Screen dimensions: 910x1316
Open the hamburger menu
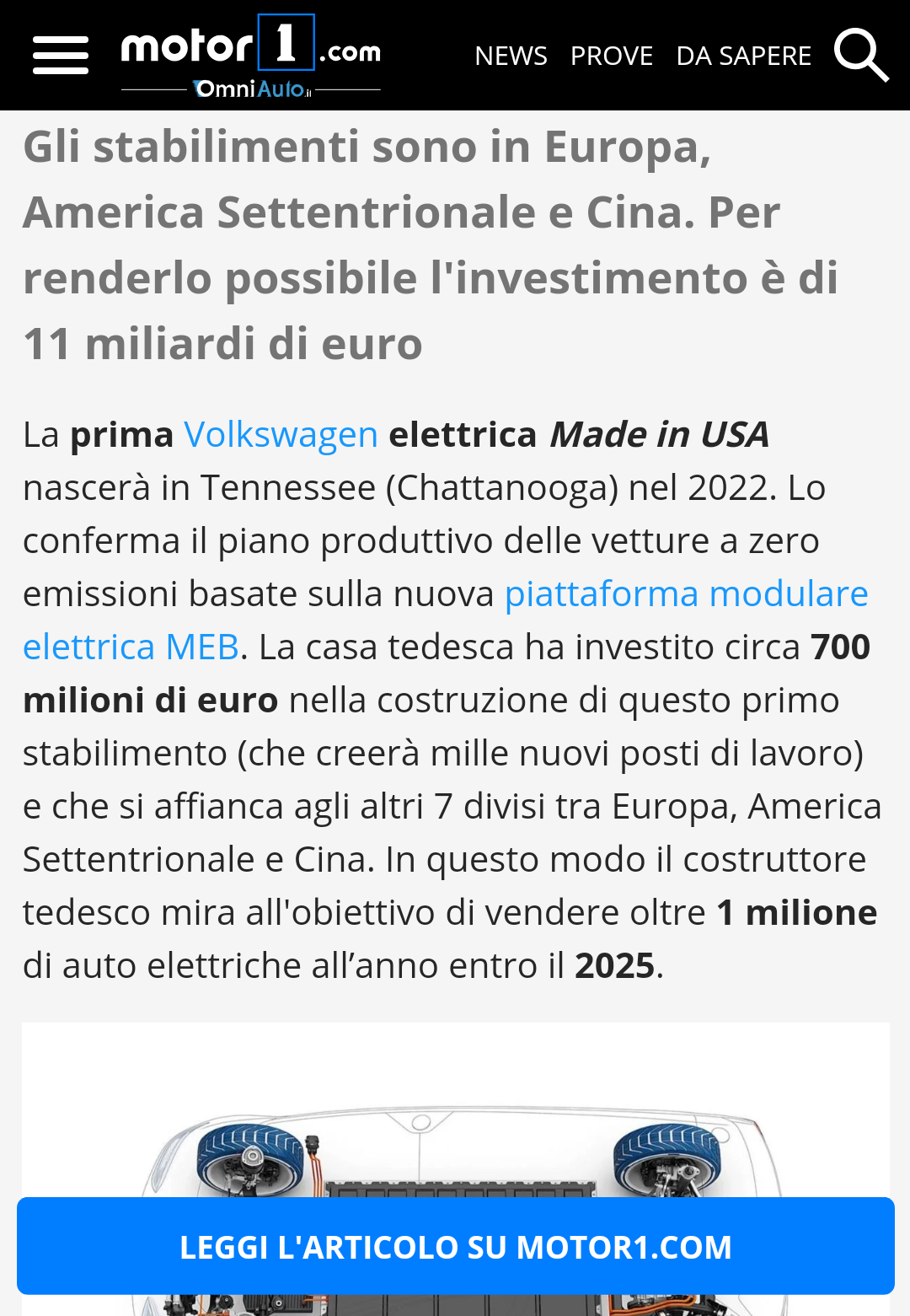[61, 55]
